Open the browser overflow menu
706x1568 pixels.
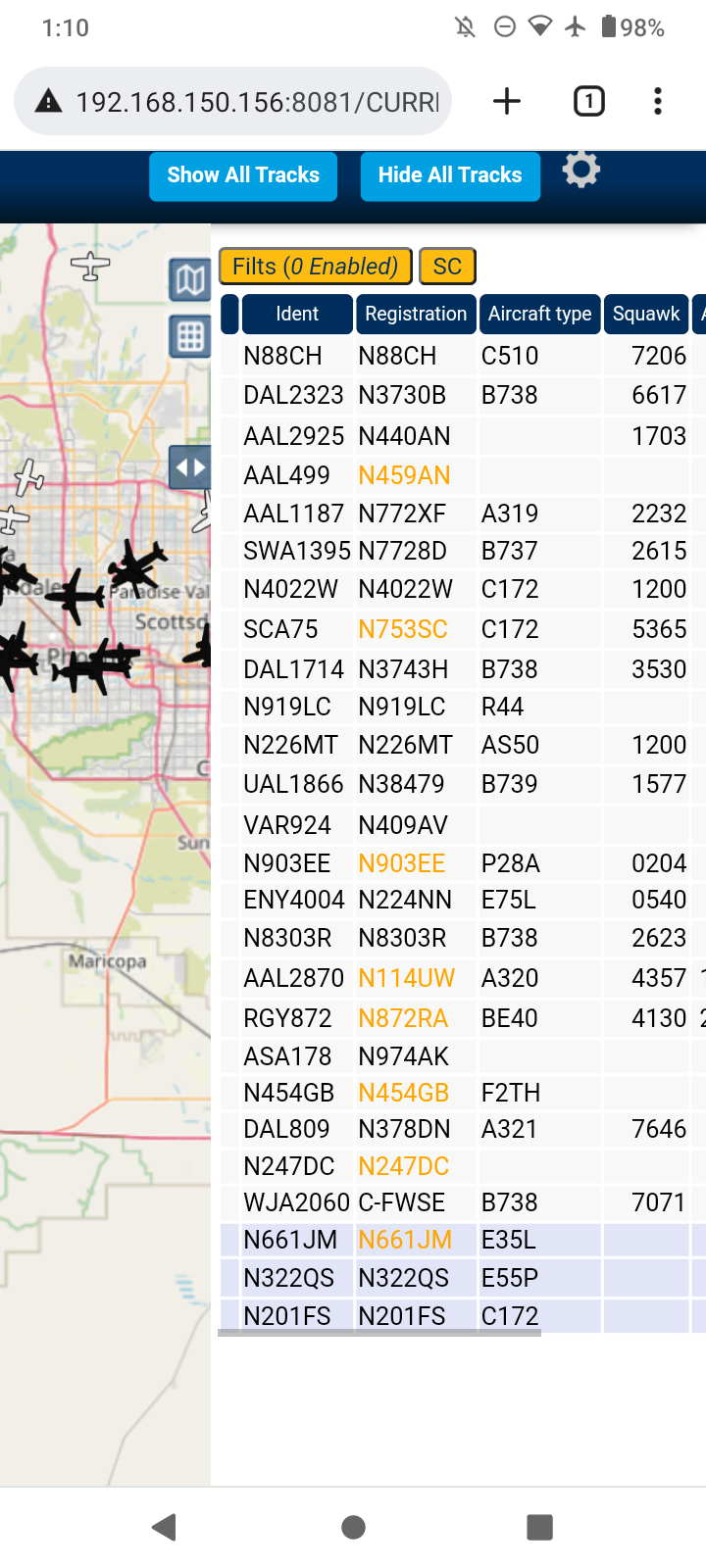658,101
